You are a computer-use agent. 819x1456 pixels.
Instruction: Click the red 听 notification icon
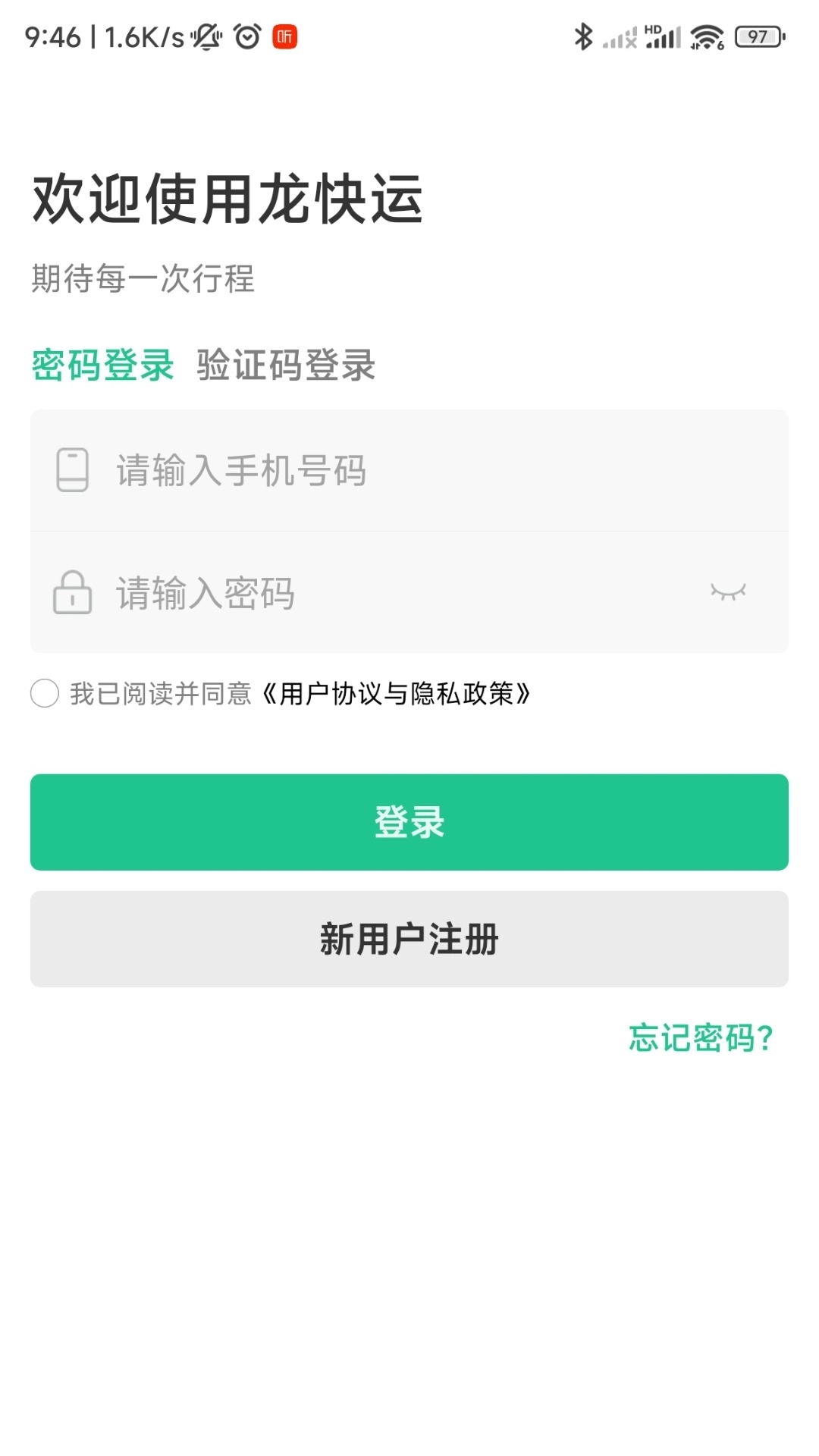click(284, 36)
